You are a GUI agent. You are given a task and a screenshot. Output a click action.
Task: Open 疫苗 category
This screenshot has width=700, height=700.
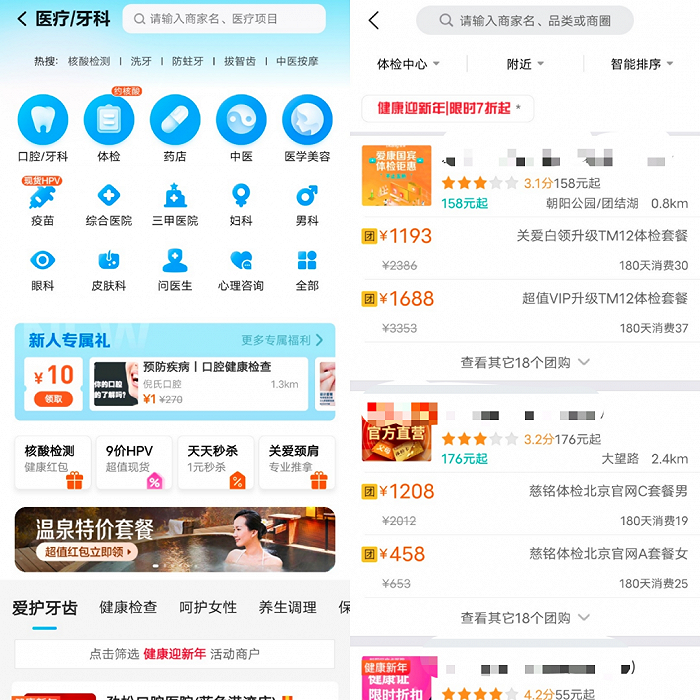(x=43, y=203)
